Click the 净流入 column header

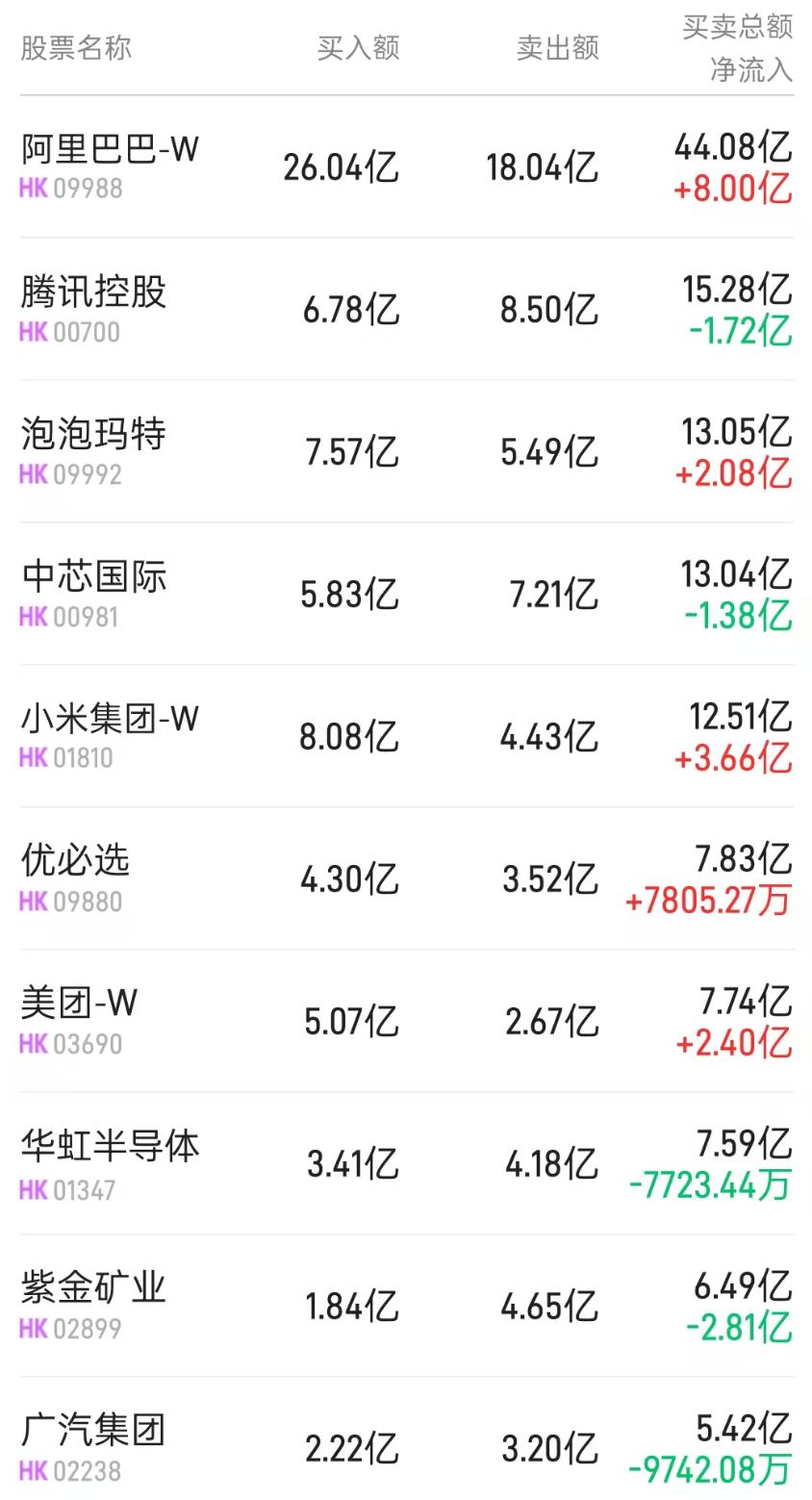click(x=749, y=69)
